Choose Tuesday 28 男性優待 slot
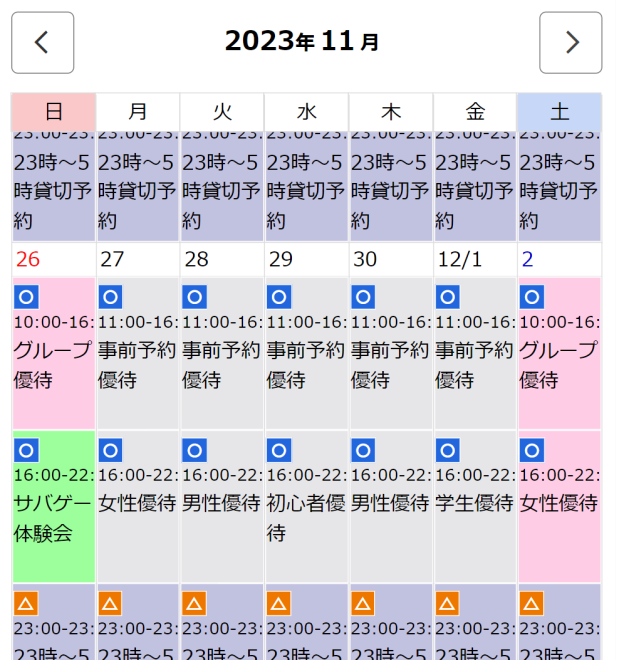Viewport: 619px width, 660px height. click(222, 504)
